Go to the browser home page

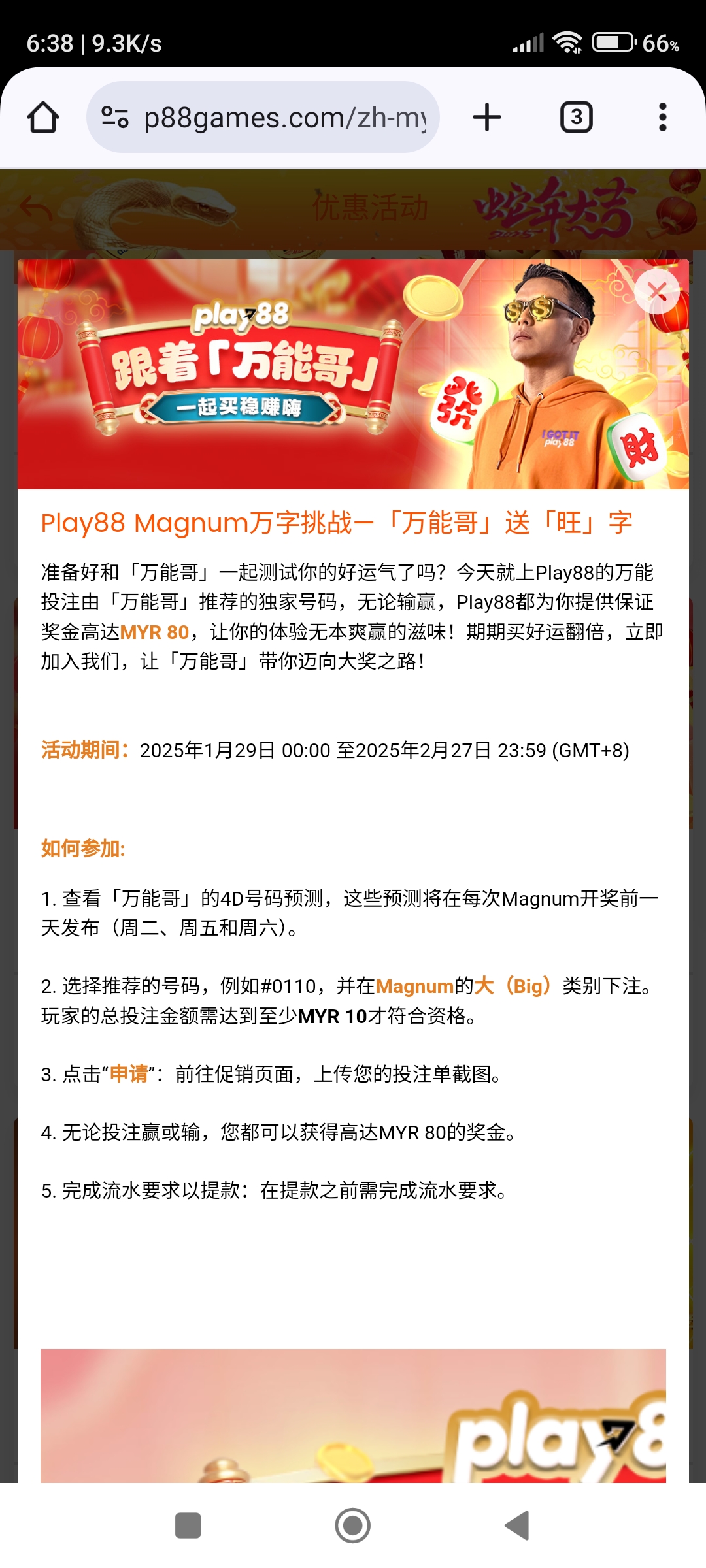[x=43, y=118]
